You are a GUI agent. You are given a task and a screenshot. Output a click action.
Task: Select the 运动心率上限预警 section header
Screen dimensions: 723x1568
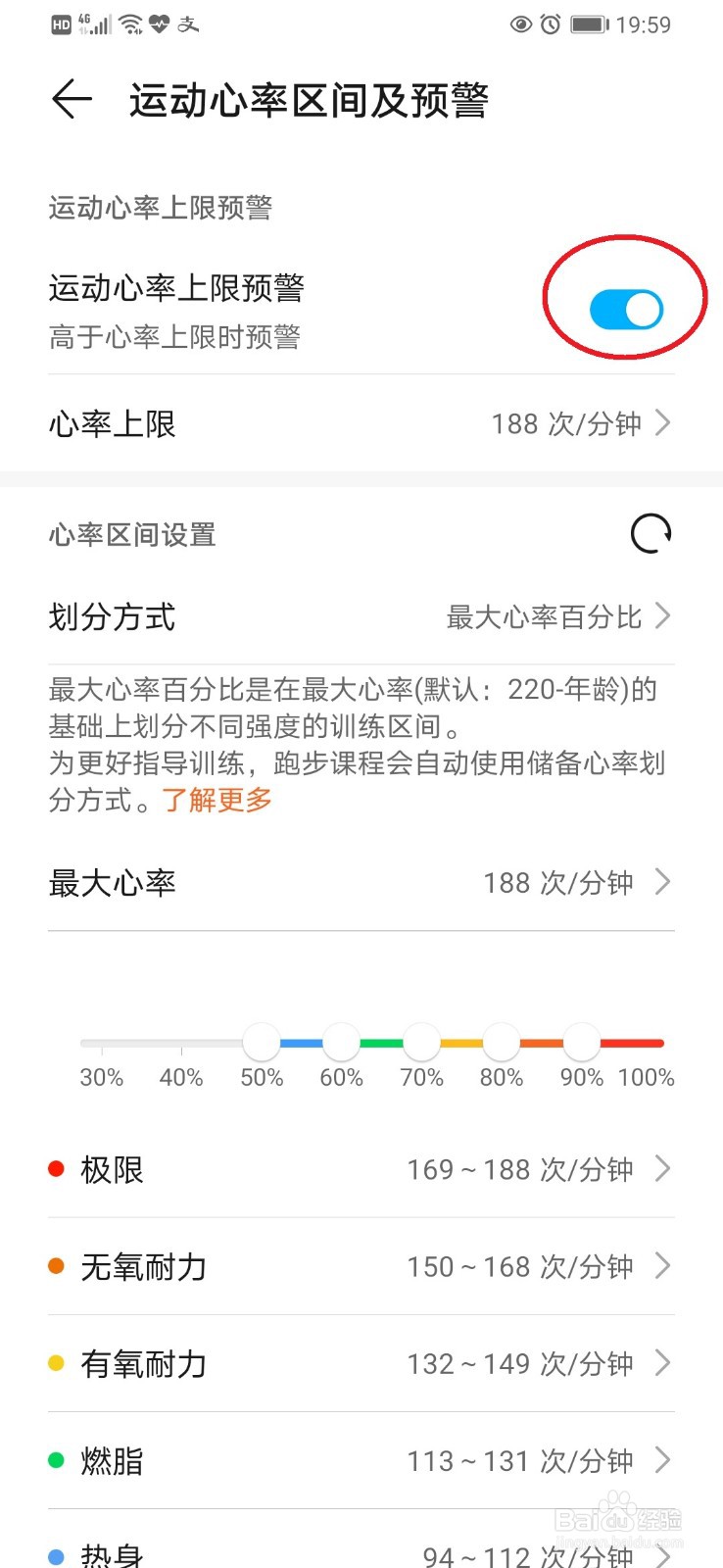[x=161, y=208]
